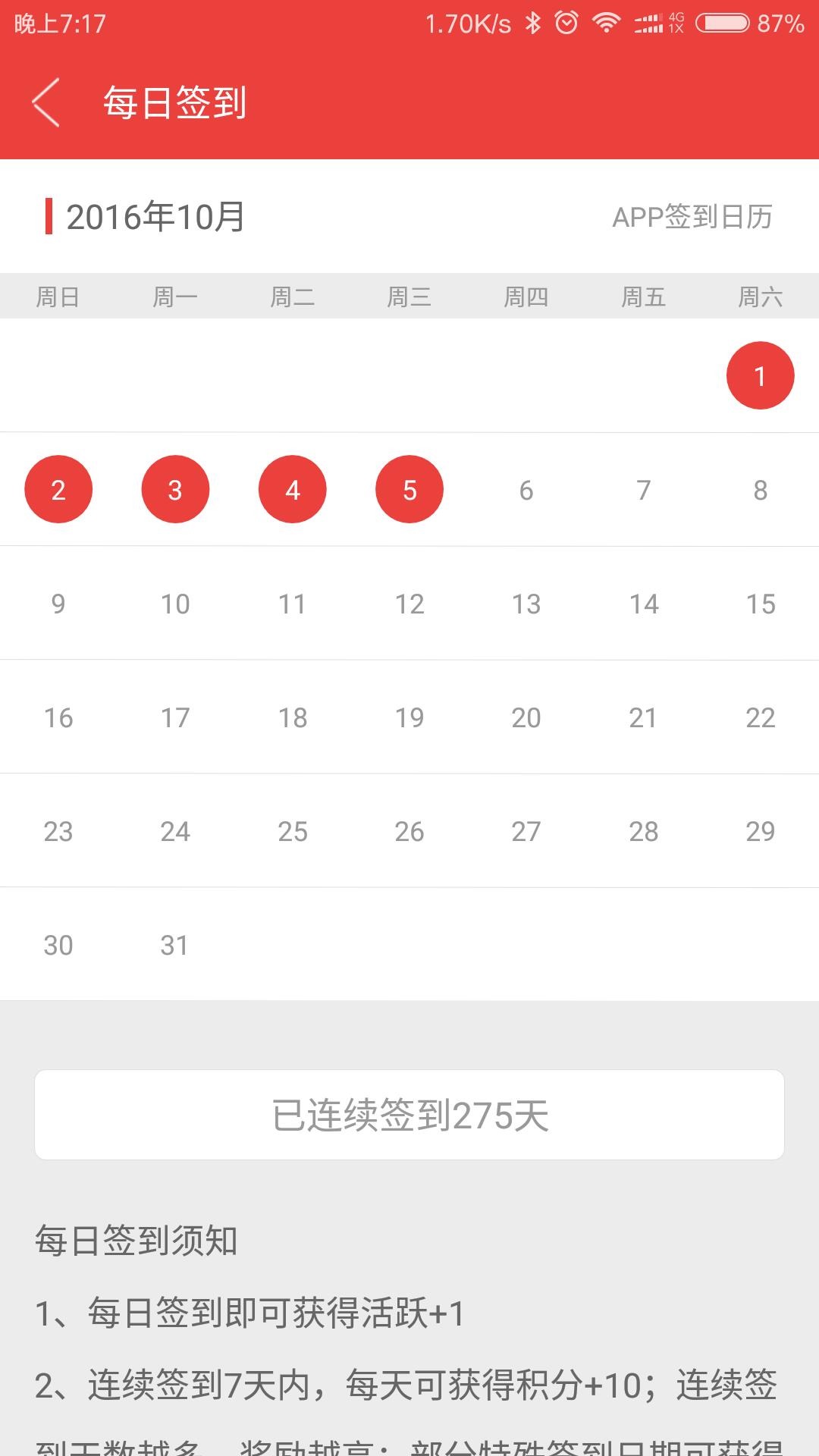The width and height of the screenshot is (819, 1456).
Task: Tap signed-in day 1 on calendar
Action: tap(760, 376)
